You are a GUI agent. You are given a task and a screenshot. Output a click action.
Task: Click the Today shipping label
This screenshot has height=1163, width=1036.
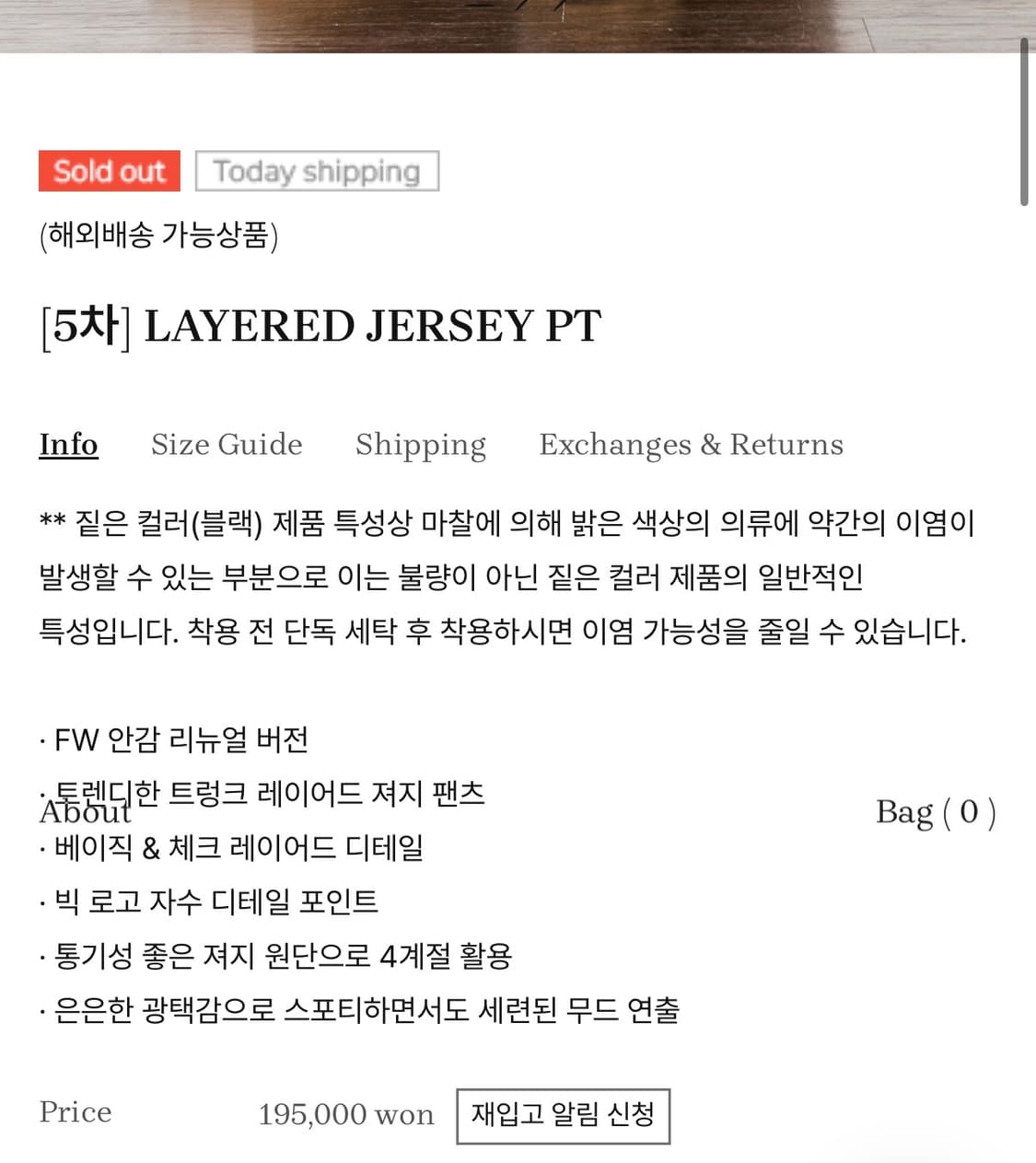317,170
